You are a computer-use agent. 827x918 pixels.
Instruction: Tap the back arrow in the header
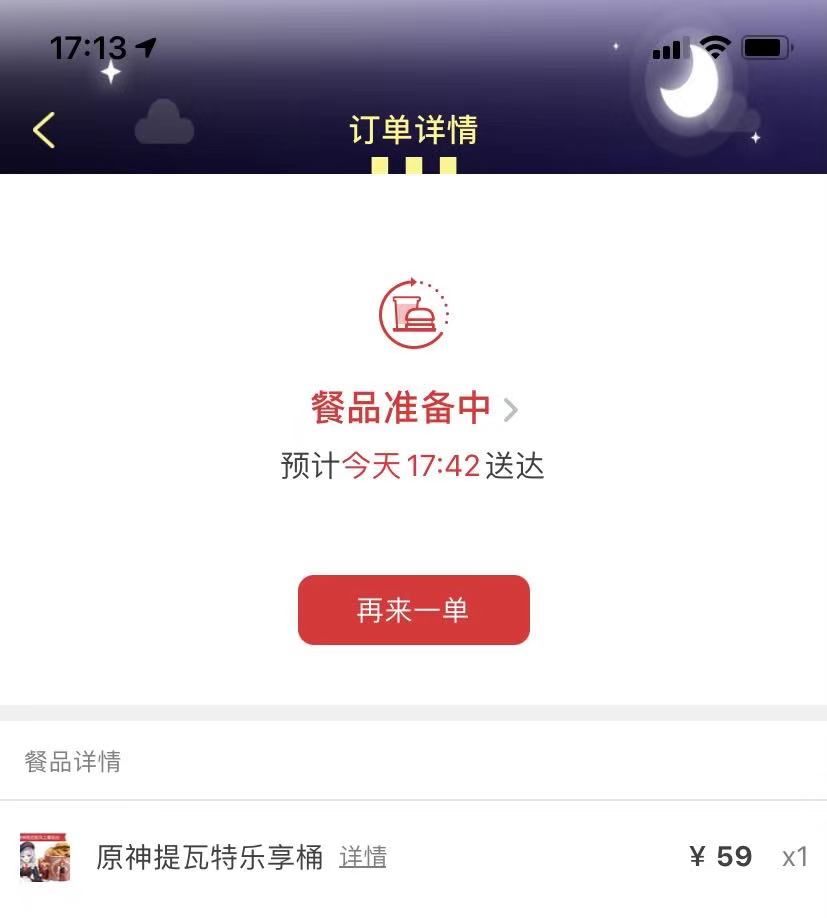click(x=42, y=130)
